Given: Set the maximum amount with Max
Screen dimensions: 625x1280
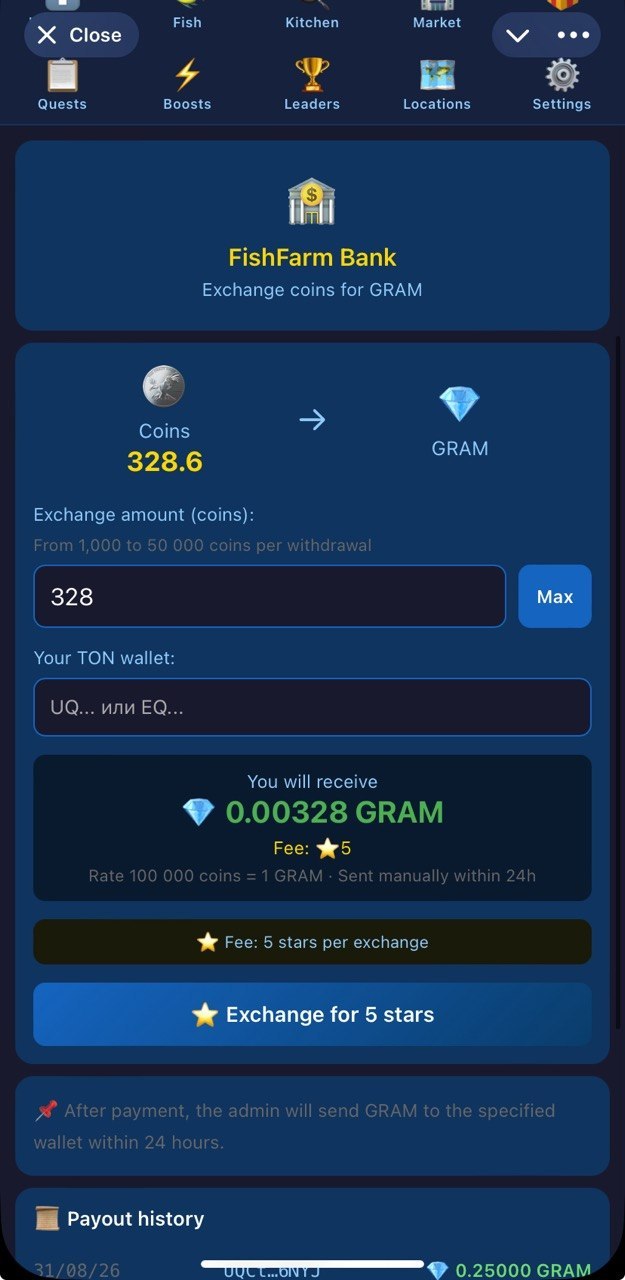Looking at the screenshot, I should click(555, 597).
